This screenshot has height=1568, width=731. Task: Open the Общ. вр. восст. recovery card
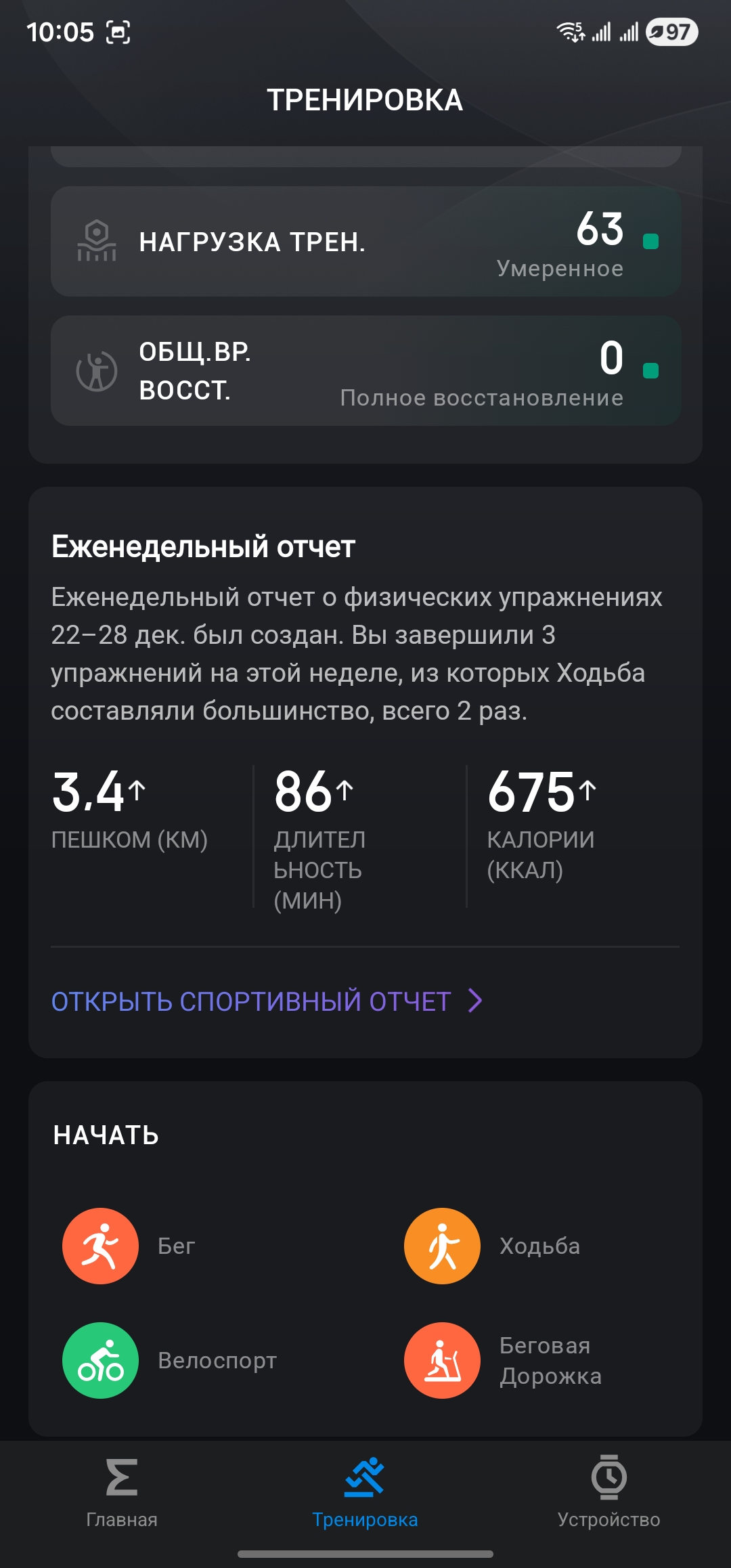[x=365, y=371]
